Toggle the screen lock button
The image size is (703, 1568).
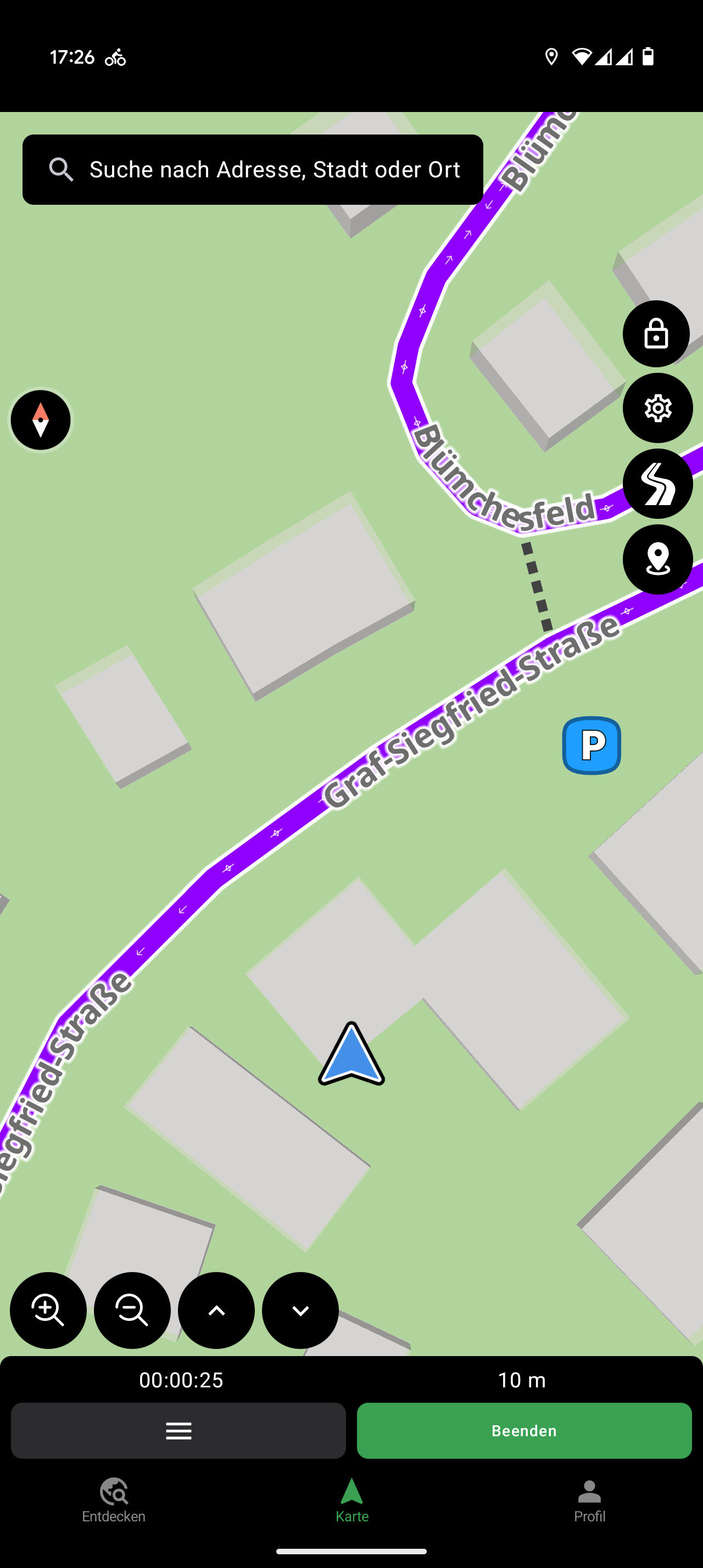tap(656, 334)
